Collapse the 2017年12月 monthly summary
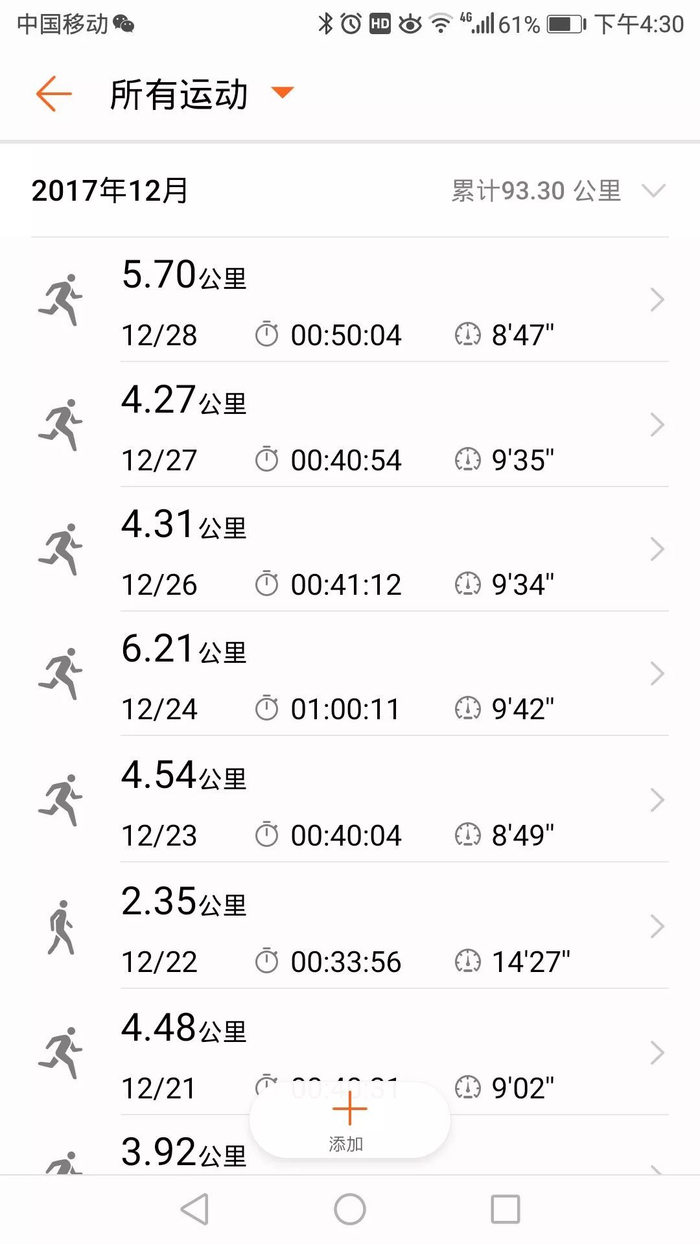This screenshot has height=1244, width=700. coord(653,191)
